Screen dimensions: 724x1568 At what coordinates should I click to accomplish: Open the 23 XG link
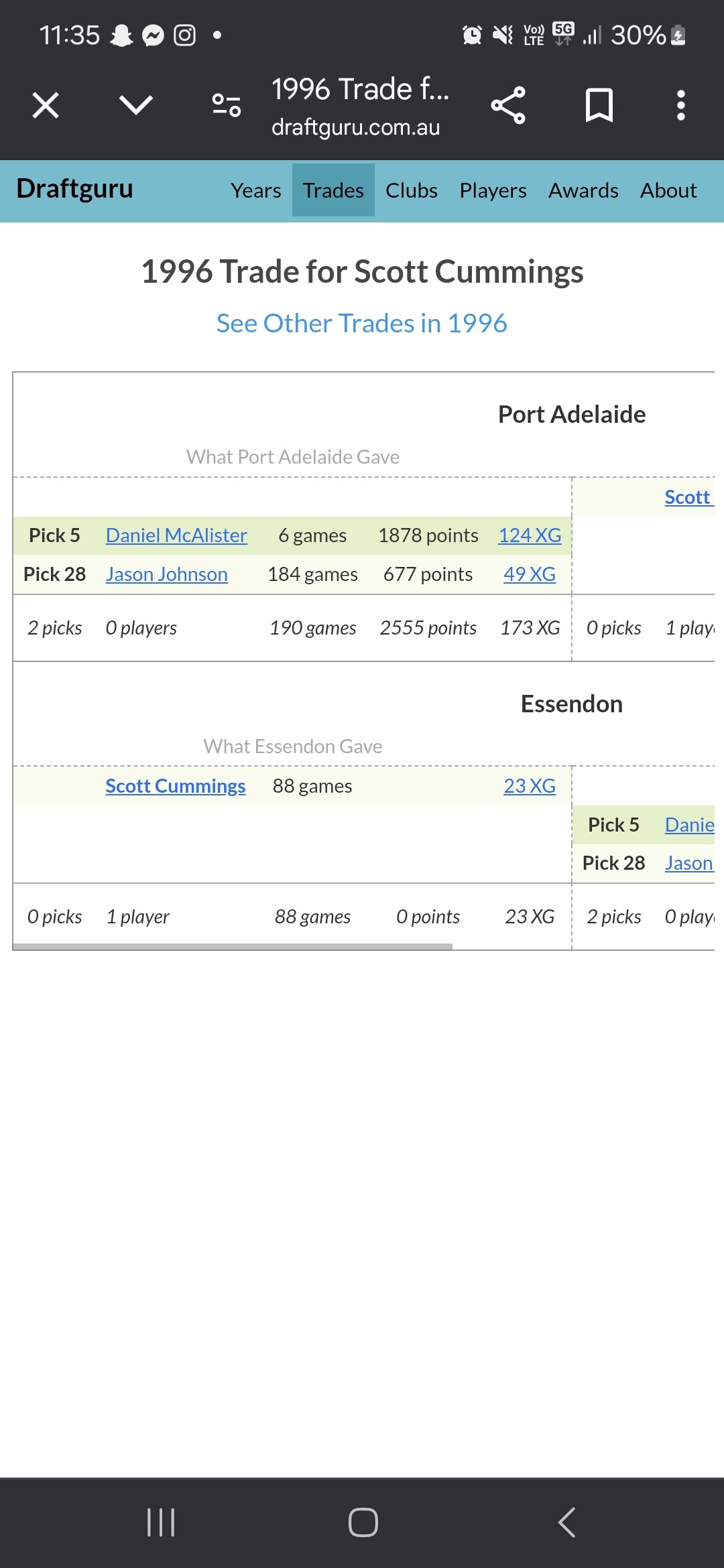click(530, 786)
